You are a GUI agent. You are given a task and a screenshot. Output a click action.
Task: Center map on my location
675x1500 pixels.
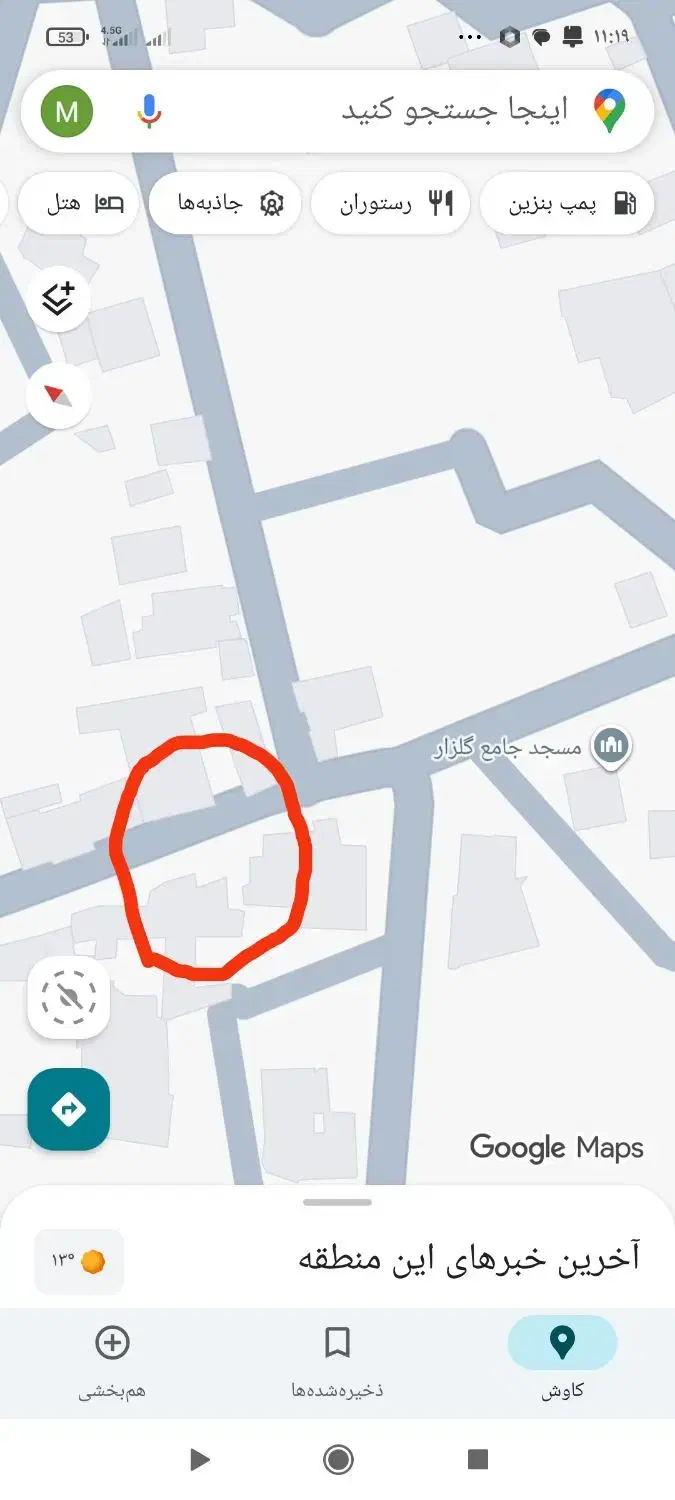tap(68, 997)
